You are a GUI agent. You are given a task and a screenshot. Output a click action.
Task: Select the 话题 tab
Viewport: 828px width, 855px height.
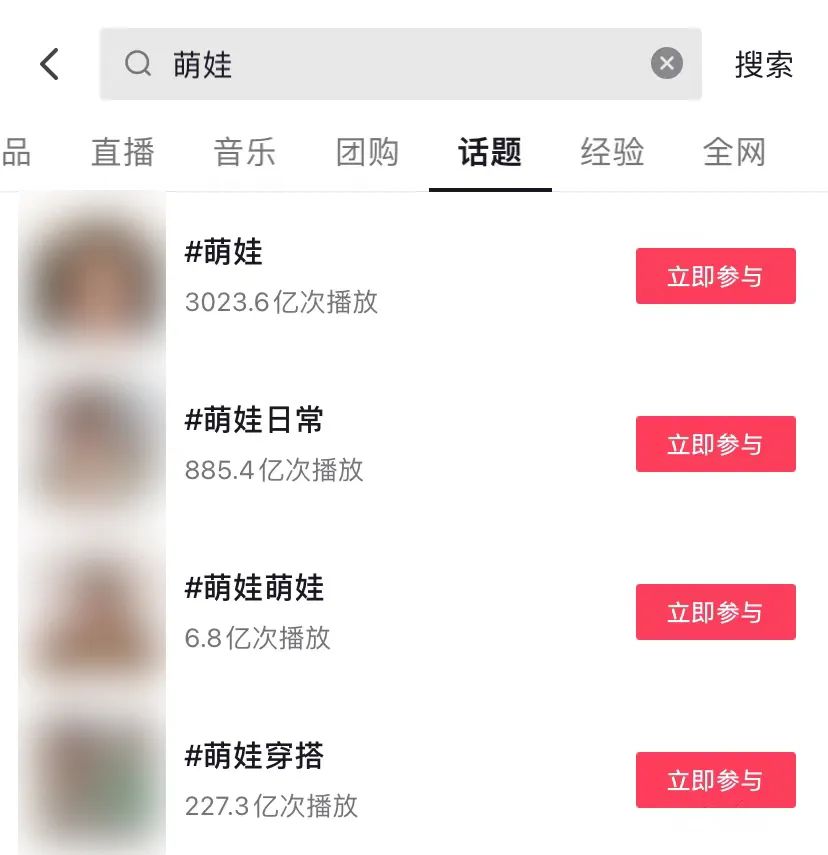pyautogui.click(x=490, y=153)
